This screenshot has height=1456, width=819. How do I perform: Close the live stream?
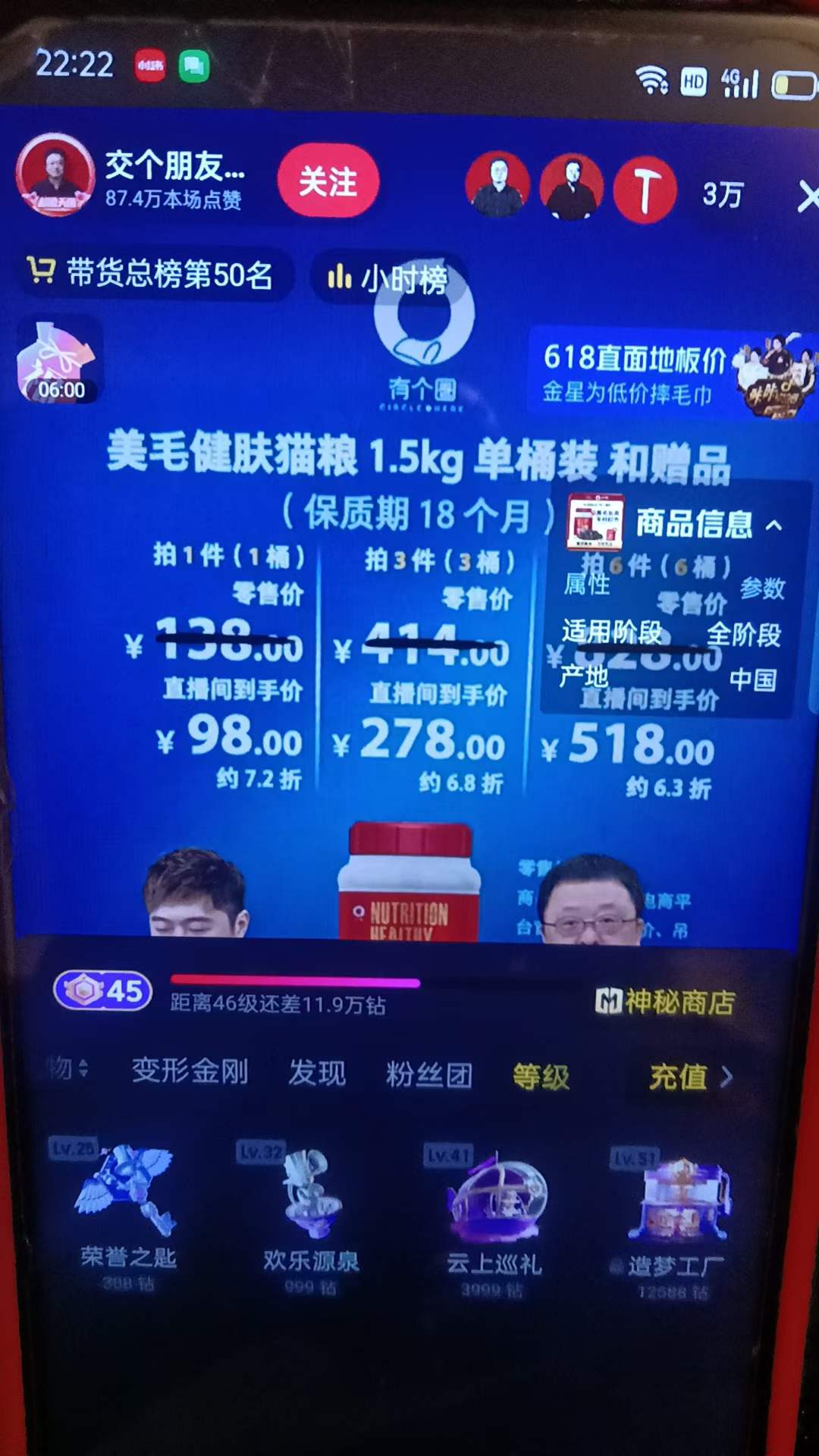point(807,198)
